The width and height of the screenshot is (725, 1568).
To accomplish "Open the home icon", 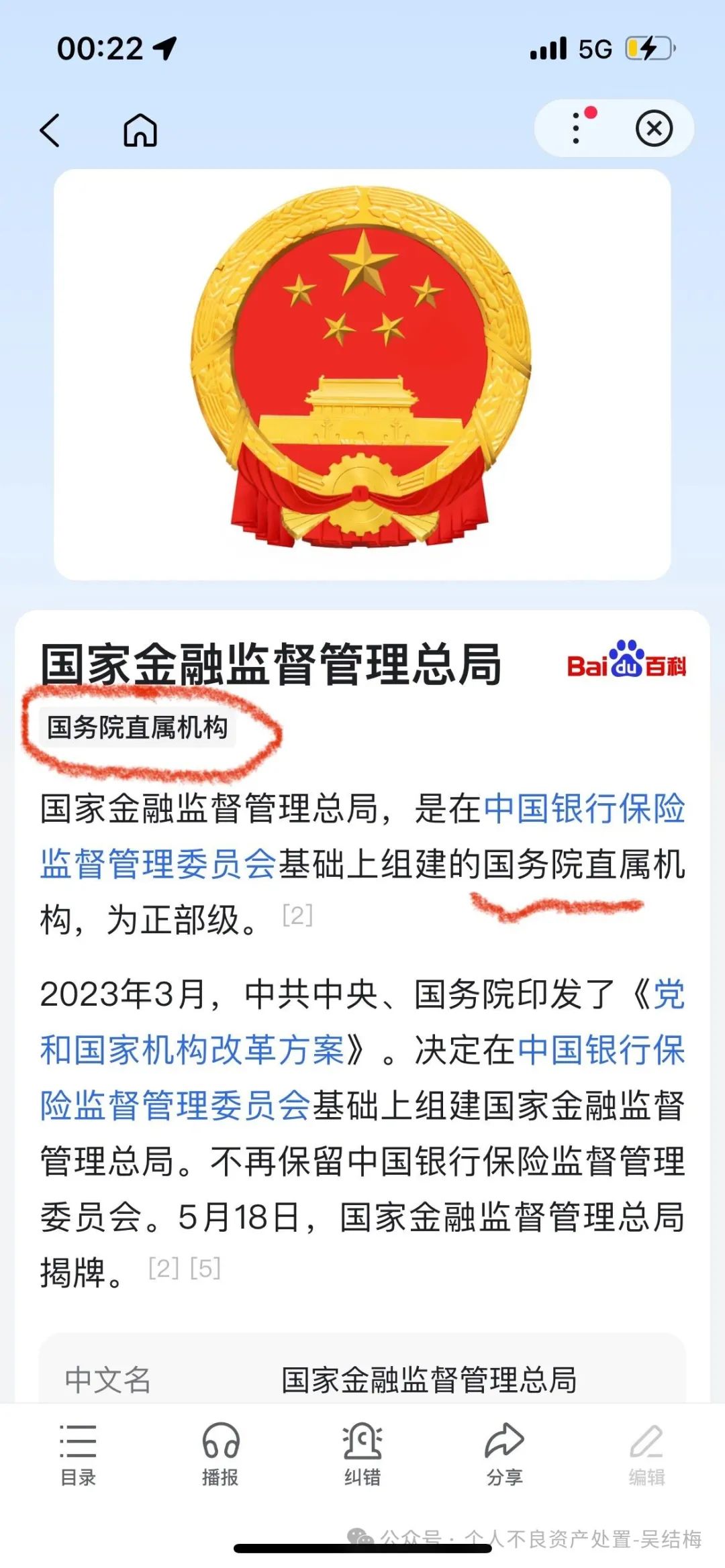I will [140, 129].
